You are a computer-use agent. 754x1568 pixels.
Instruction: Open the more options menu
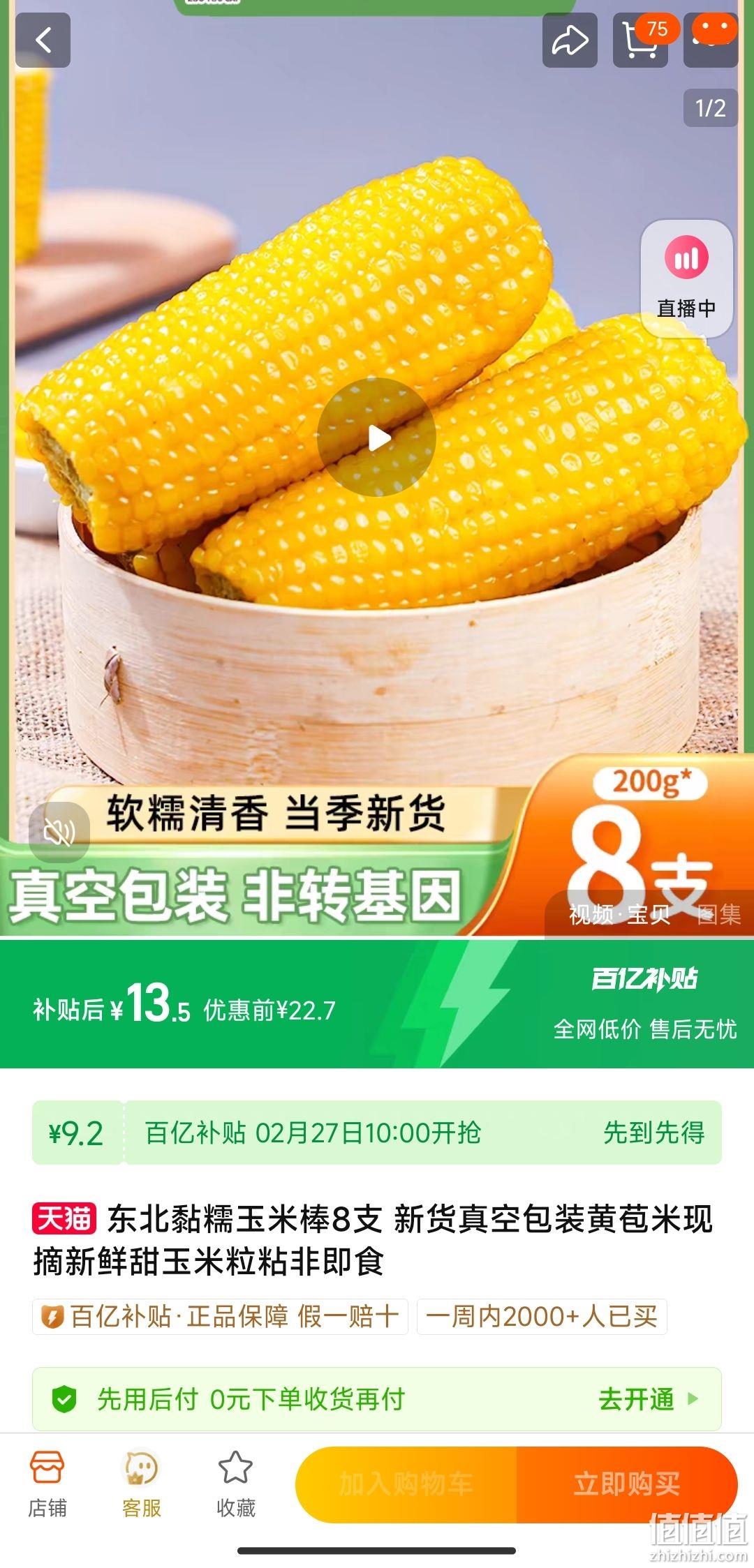coord(711,40)
